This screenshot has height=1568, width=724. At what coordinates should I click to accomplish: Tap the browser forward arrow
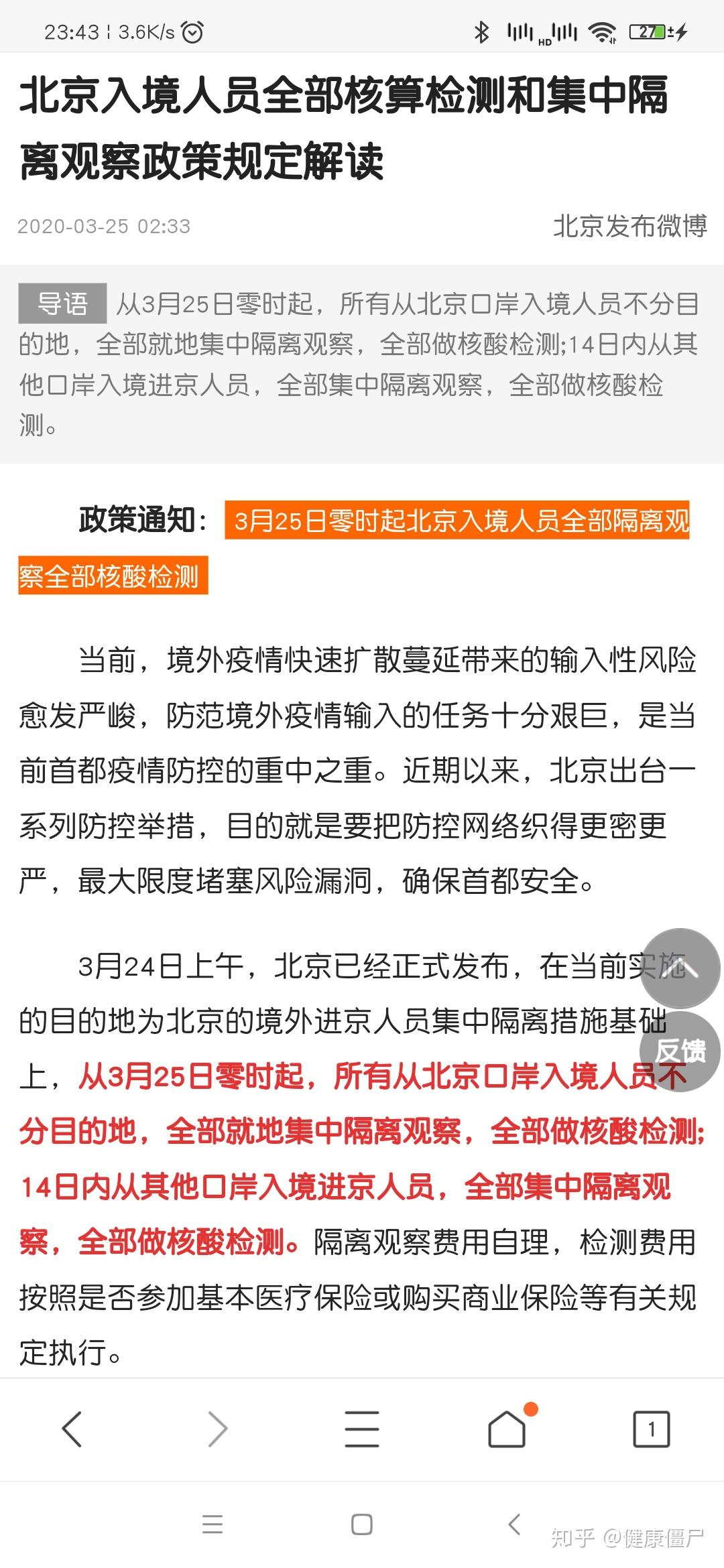tap(217, 1429)
